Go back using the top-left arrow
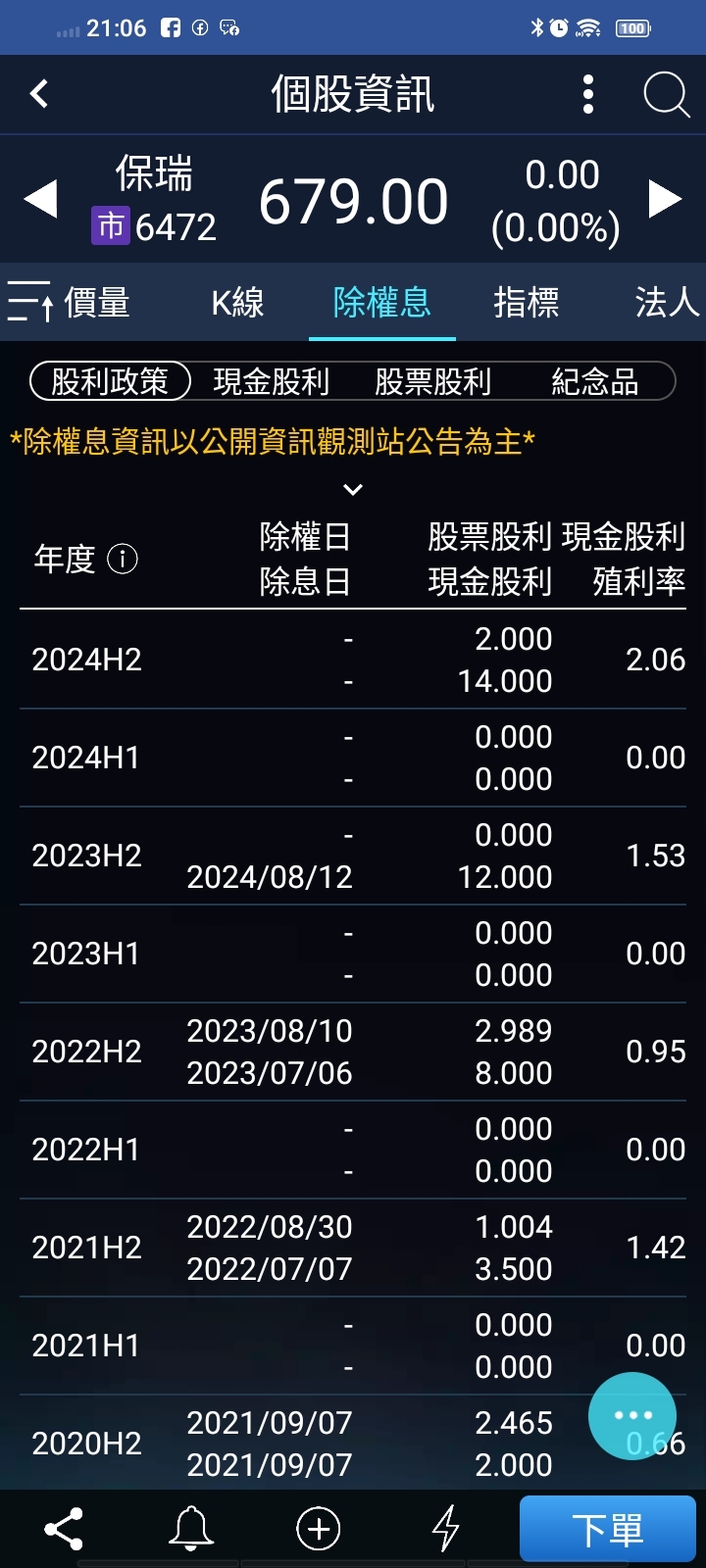The width and height of the screenshot is (706, 1568). pos(39,94)
